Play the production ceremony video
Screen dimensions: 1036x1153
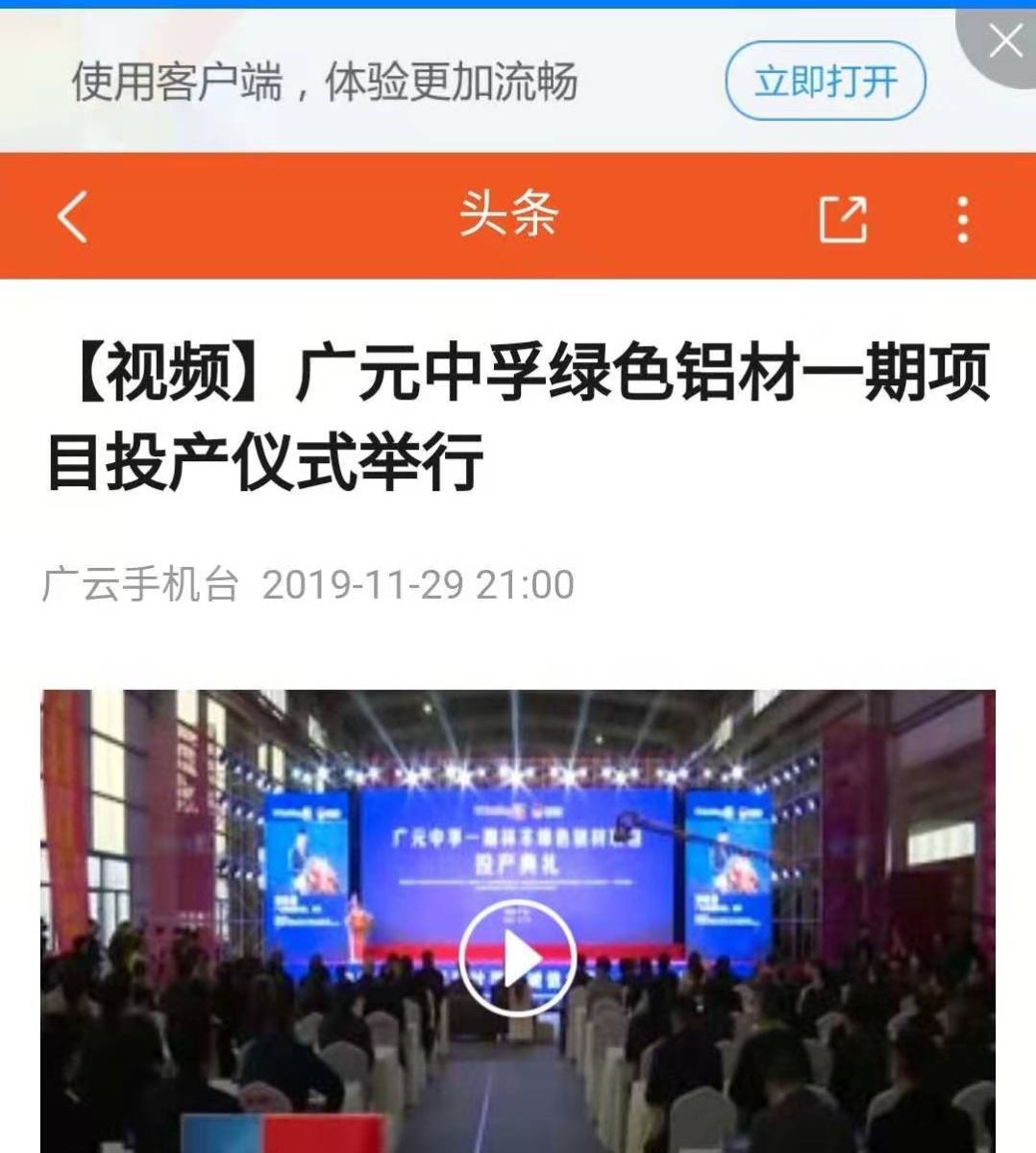click(x=517, y=958)
